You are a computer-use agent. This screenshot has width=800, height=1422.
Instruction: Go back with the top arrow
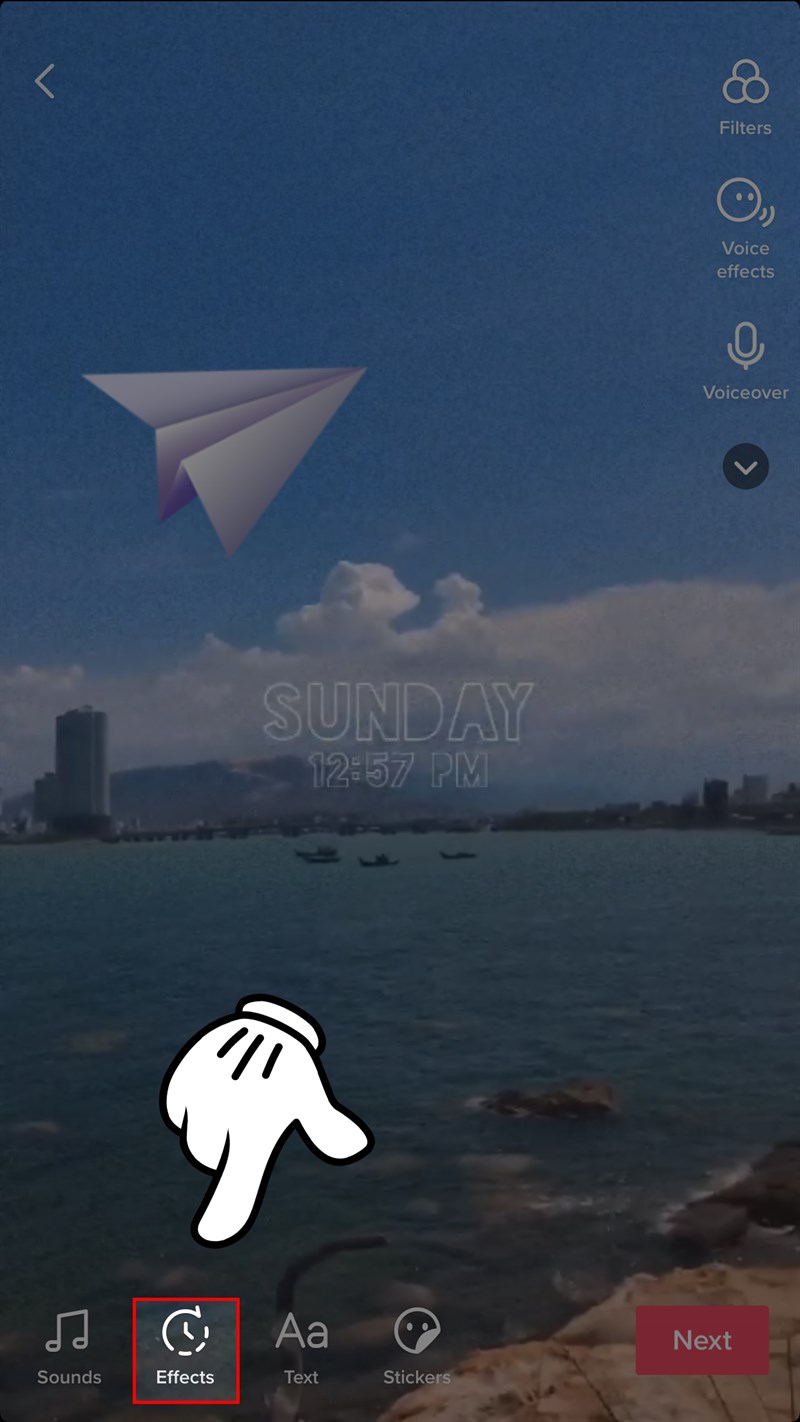pyautogui.click(x=45, y=82)
